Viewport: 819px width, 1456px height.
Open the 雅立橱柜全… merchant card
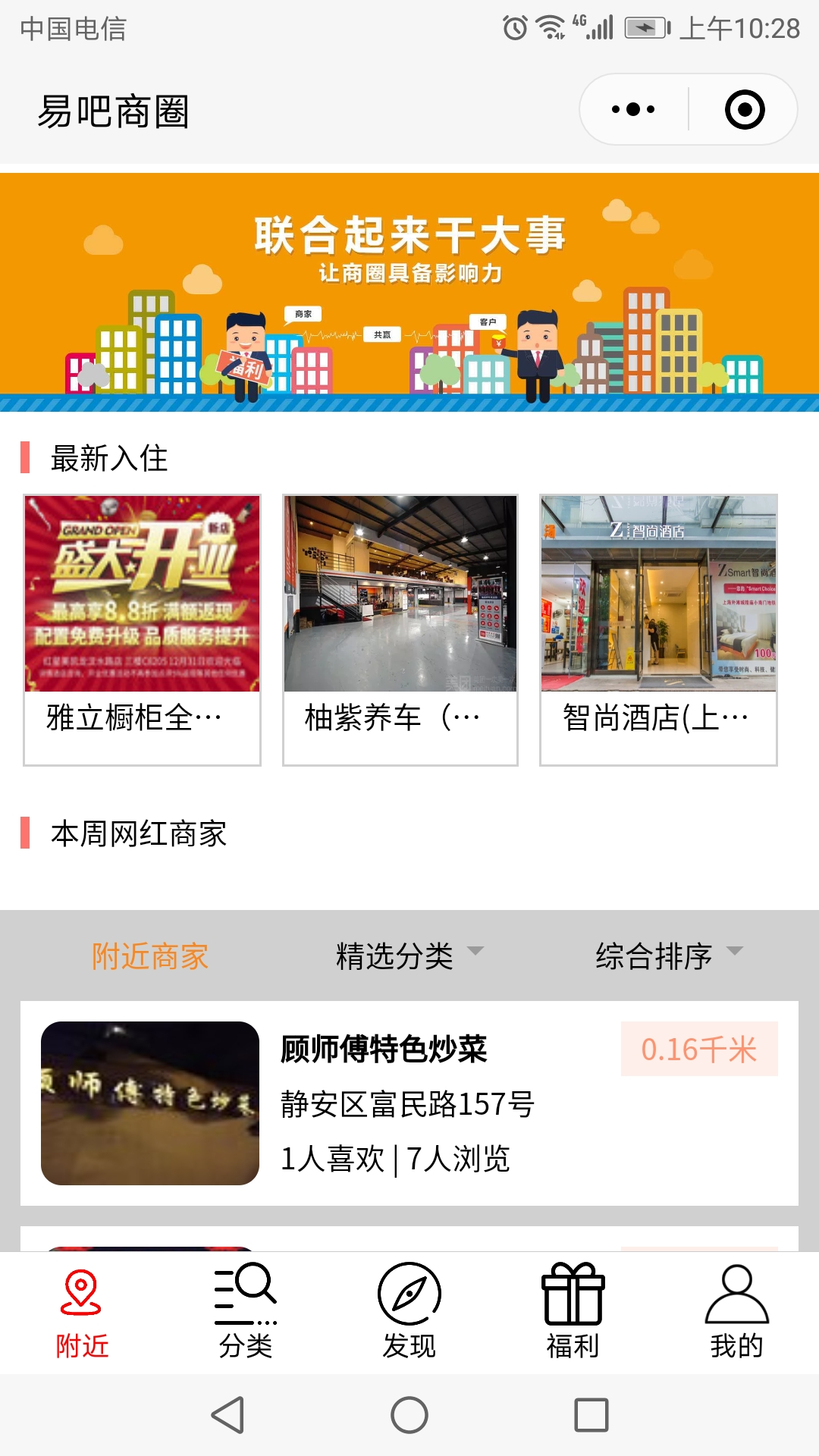pyautogui.click(x=143, y=629)
